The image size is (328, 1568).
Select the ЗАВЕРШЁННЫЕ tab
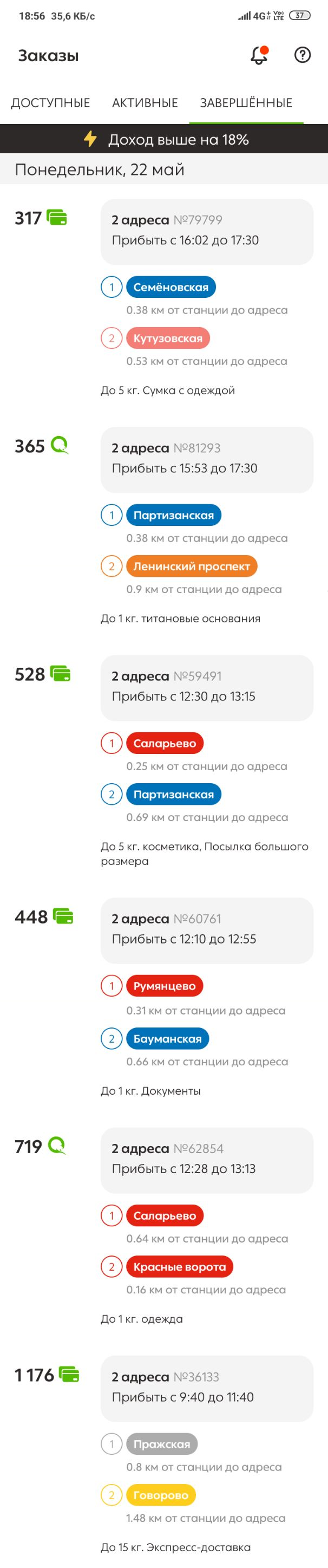coord(246,103)
